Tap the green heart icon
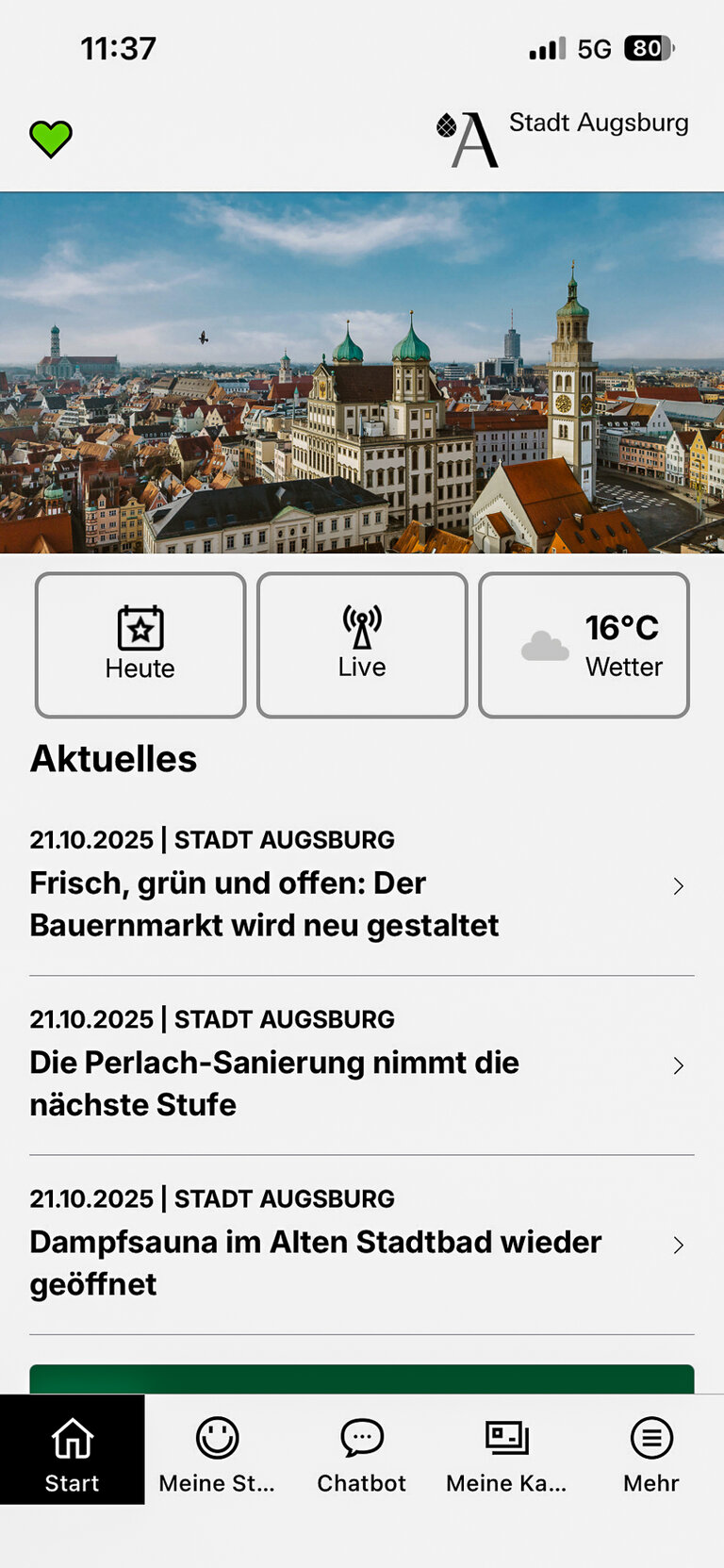 51,140
